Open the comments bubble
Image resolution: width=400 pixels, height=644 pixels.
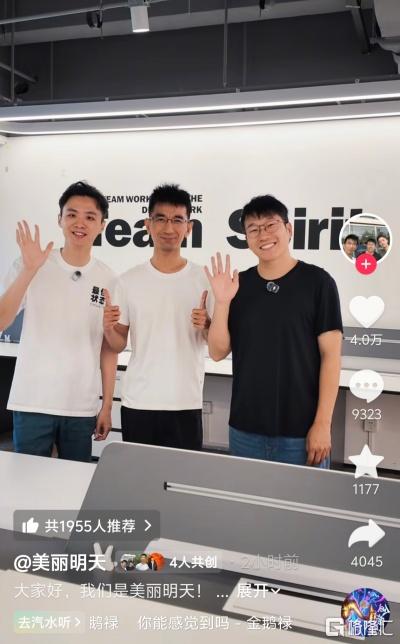[366, 386]
